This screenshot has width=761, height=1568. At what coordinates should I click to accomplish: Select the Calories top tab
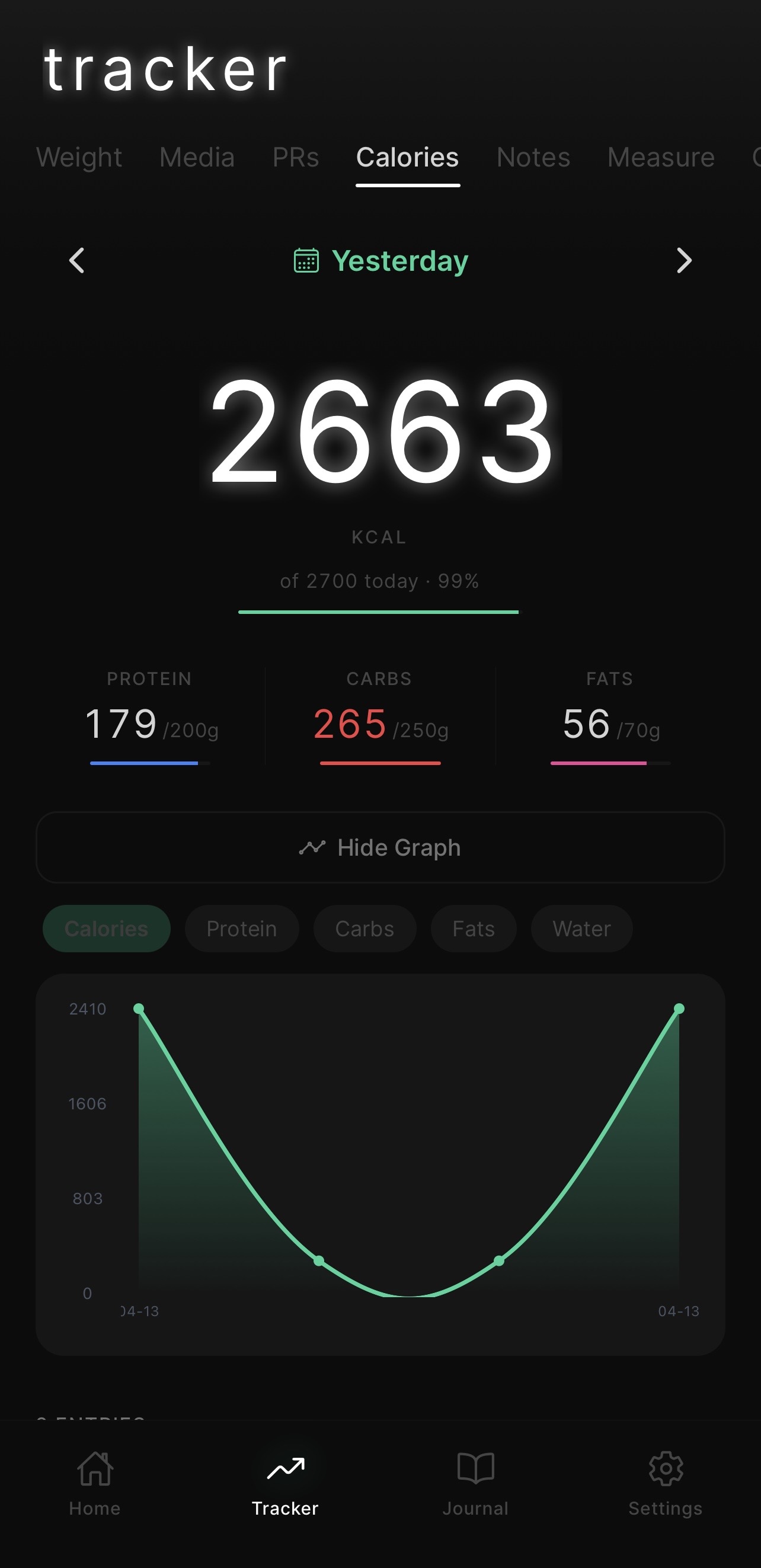[407, 158]
